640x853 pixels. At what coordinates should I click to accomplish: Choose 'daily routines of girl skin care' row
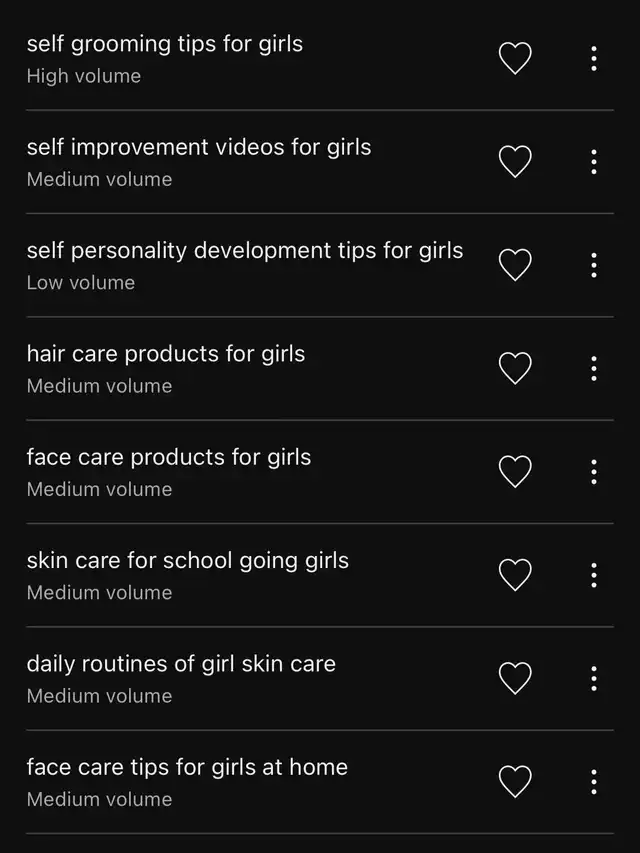(x=181, y=665)
